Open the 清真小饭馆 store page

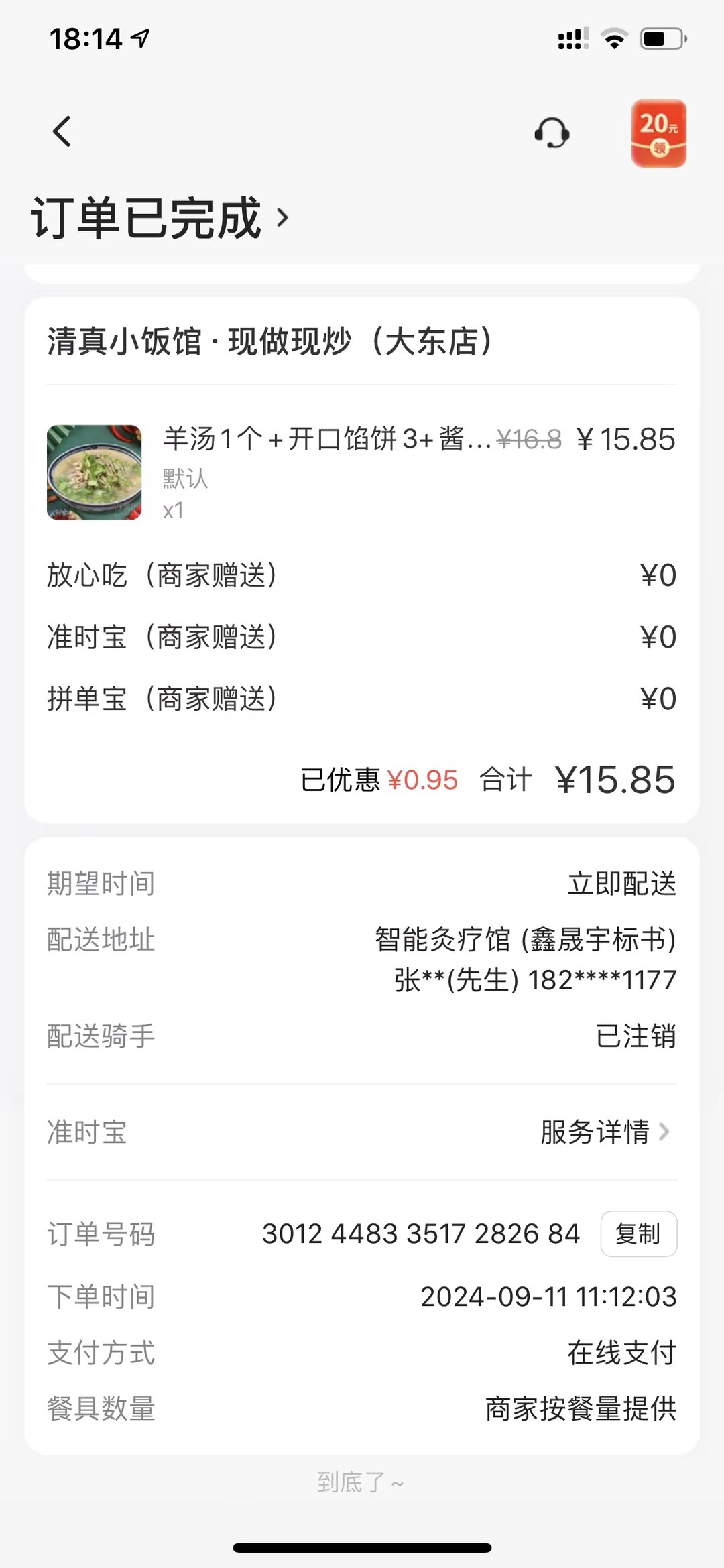[269, 342]
